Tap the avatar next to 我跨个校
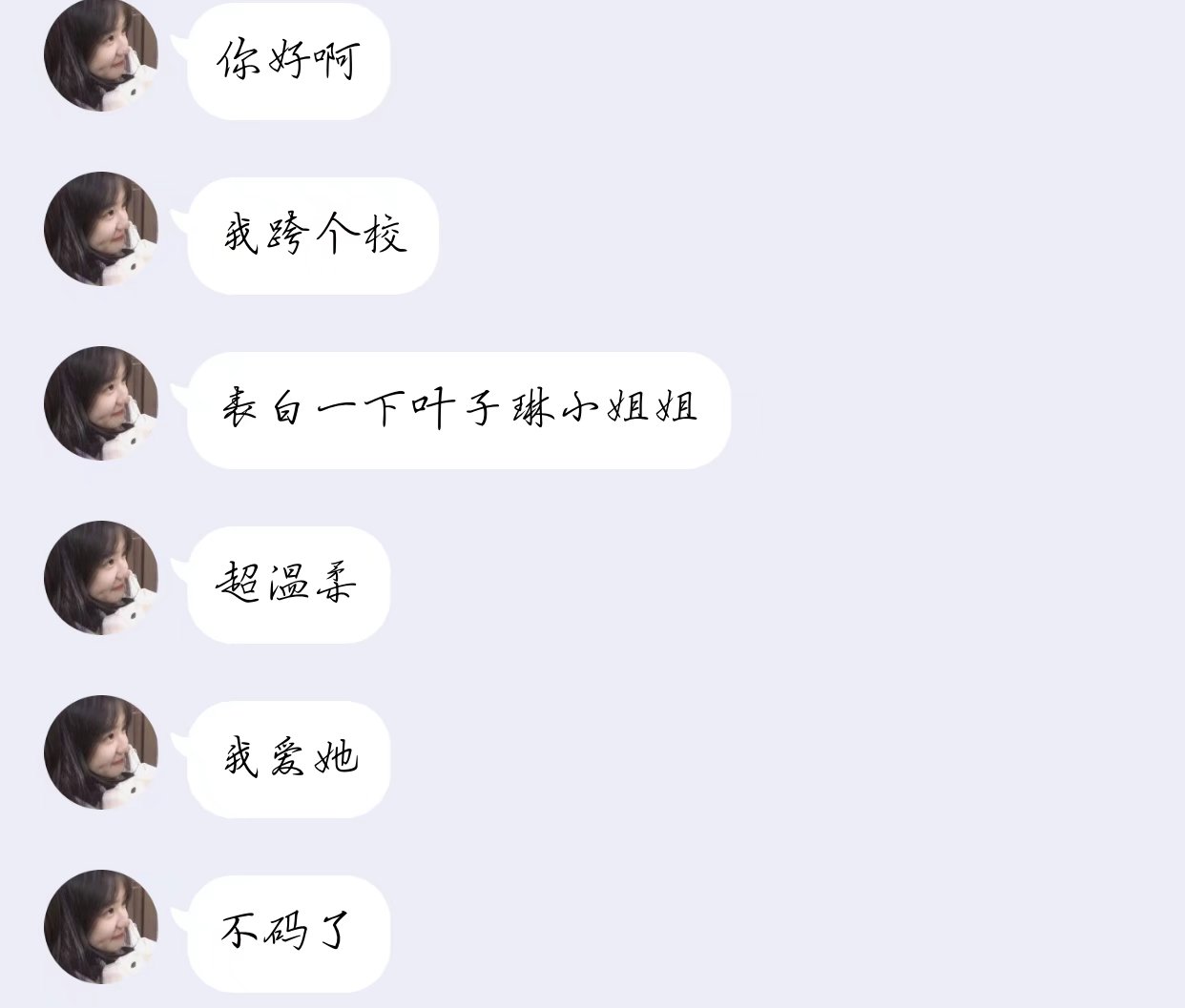The image size is (1185, 1008). [101, 229]
